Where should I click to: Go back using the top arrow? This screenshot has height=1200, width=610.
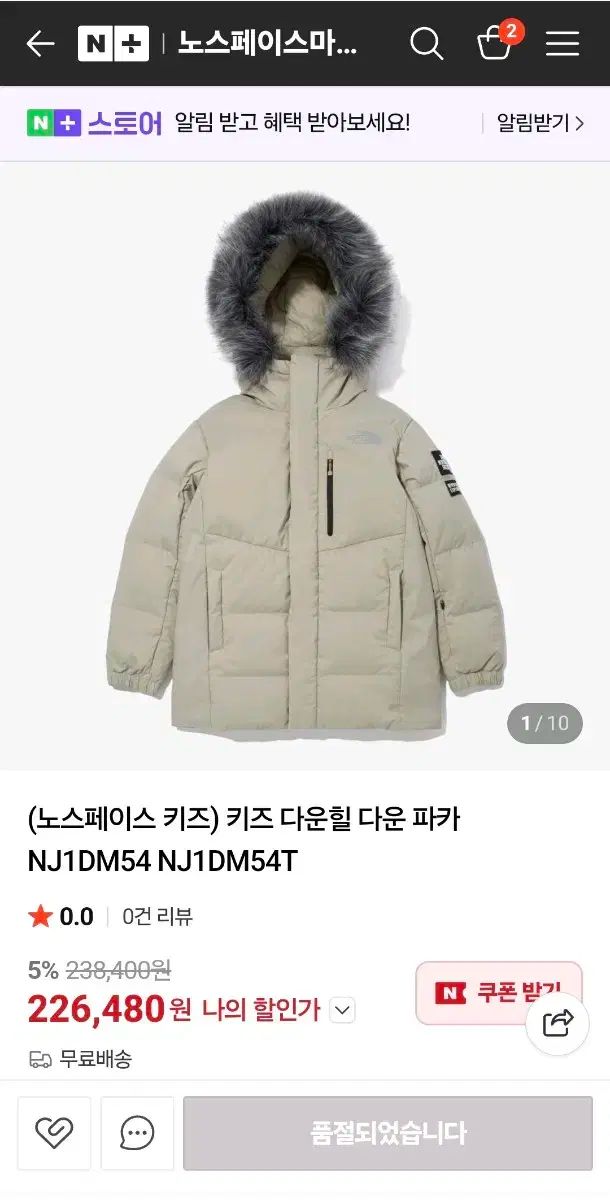(40, 43)
